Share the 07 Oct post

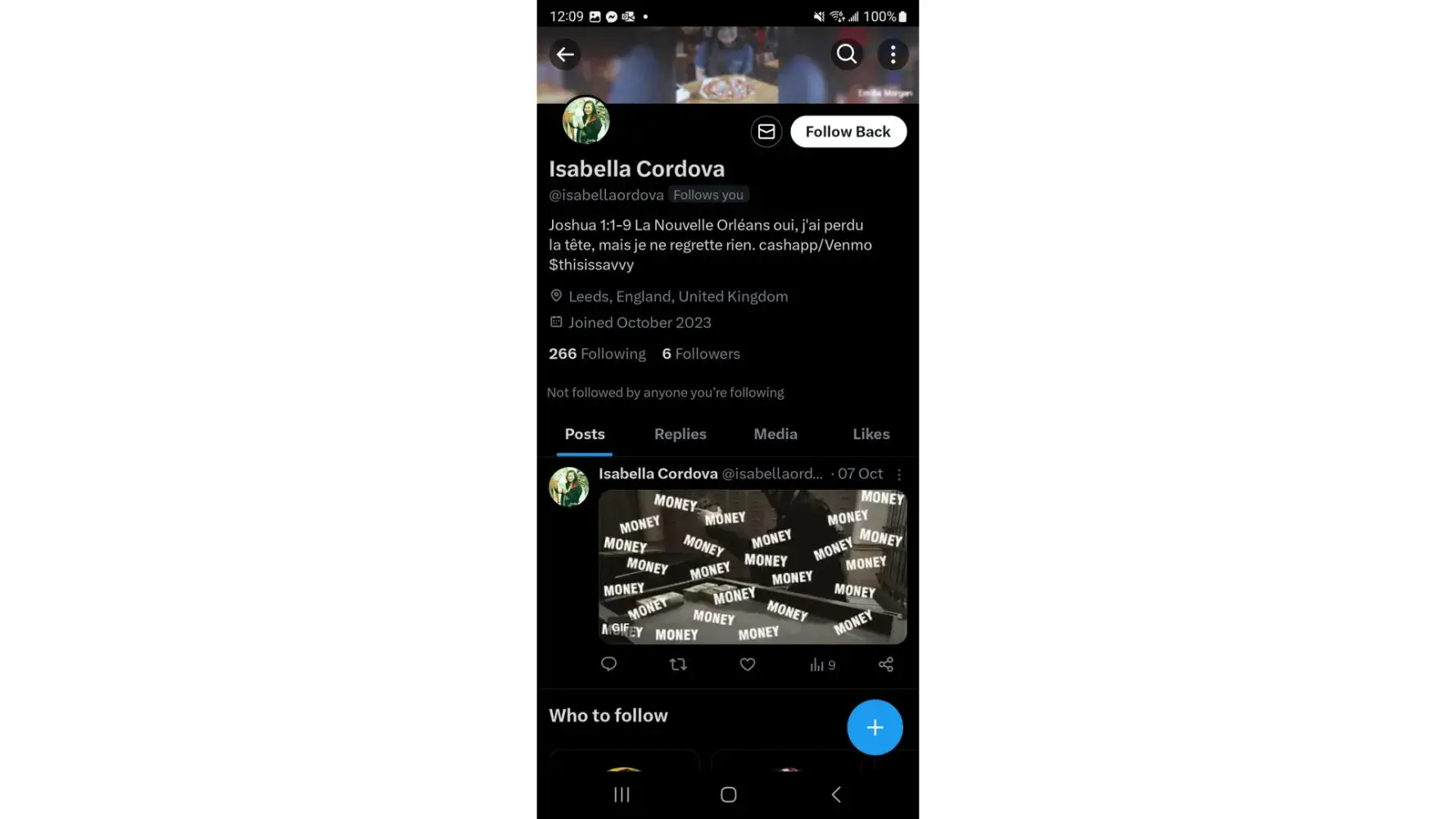tap(885, 664)
